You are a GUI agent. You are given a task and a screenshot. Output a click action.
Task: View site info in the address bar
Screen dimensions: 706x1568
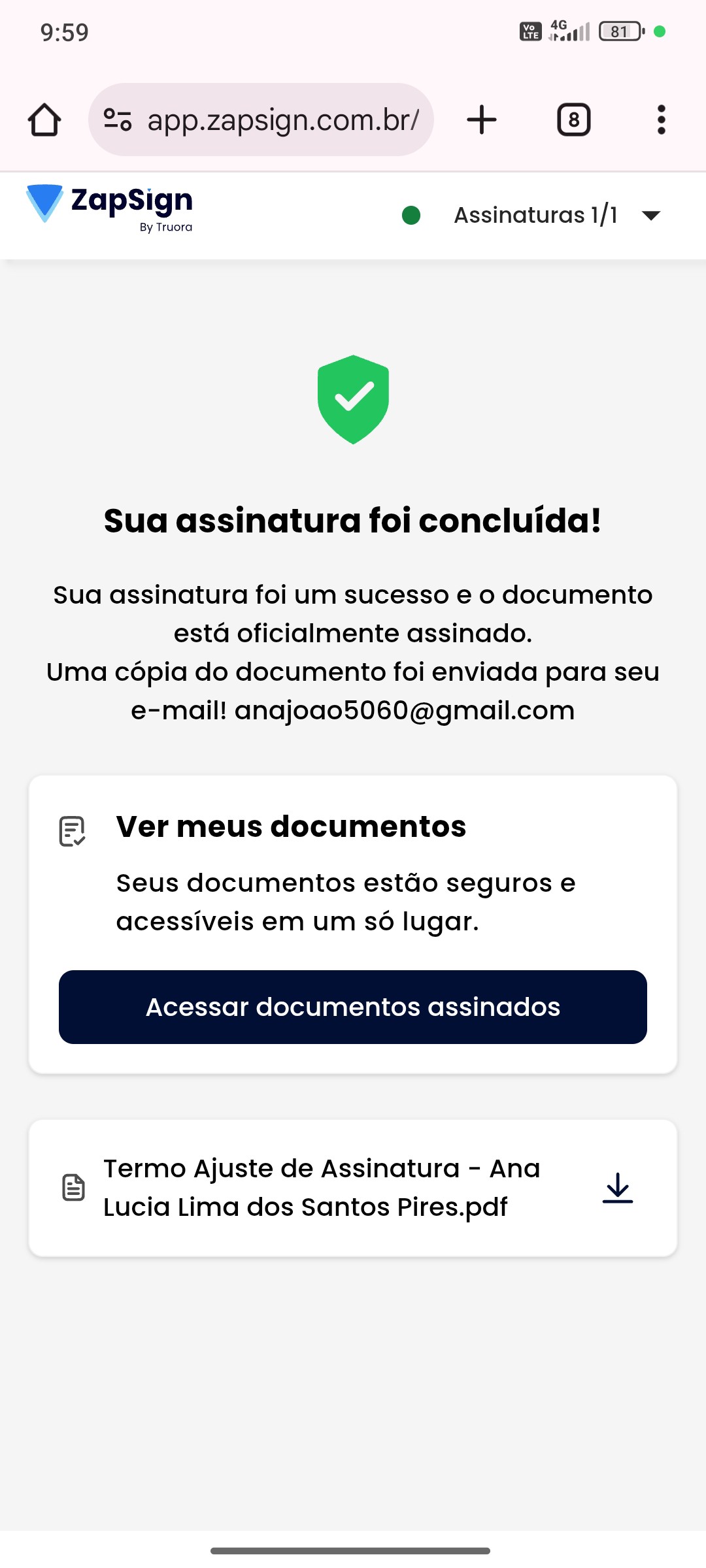point(118,120)
